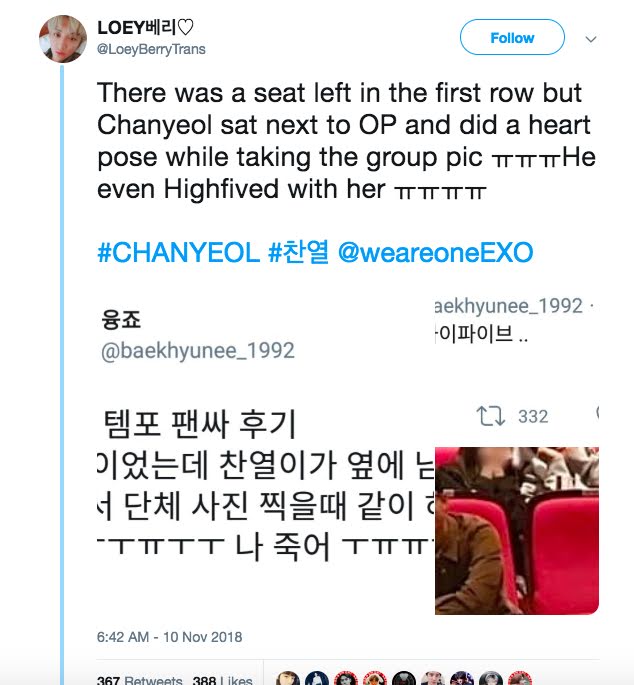Open the 6:42 AM tweet timestamp
The image size is (634, 685).
pyautogui.click(x=169, y=637)
